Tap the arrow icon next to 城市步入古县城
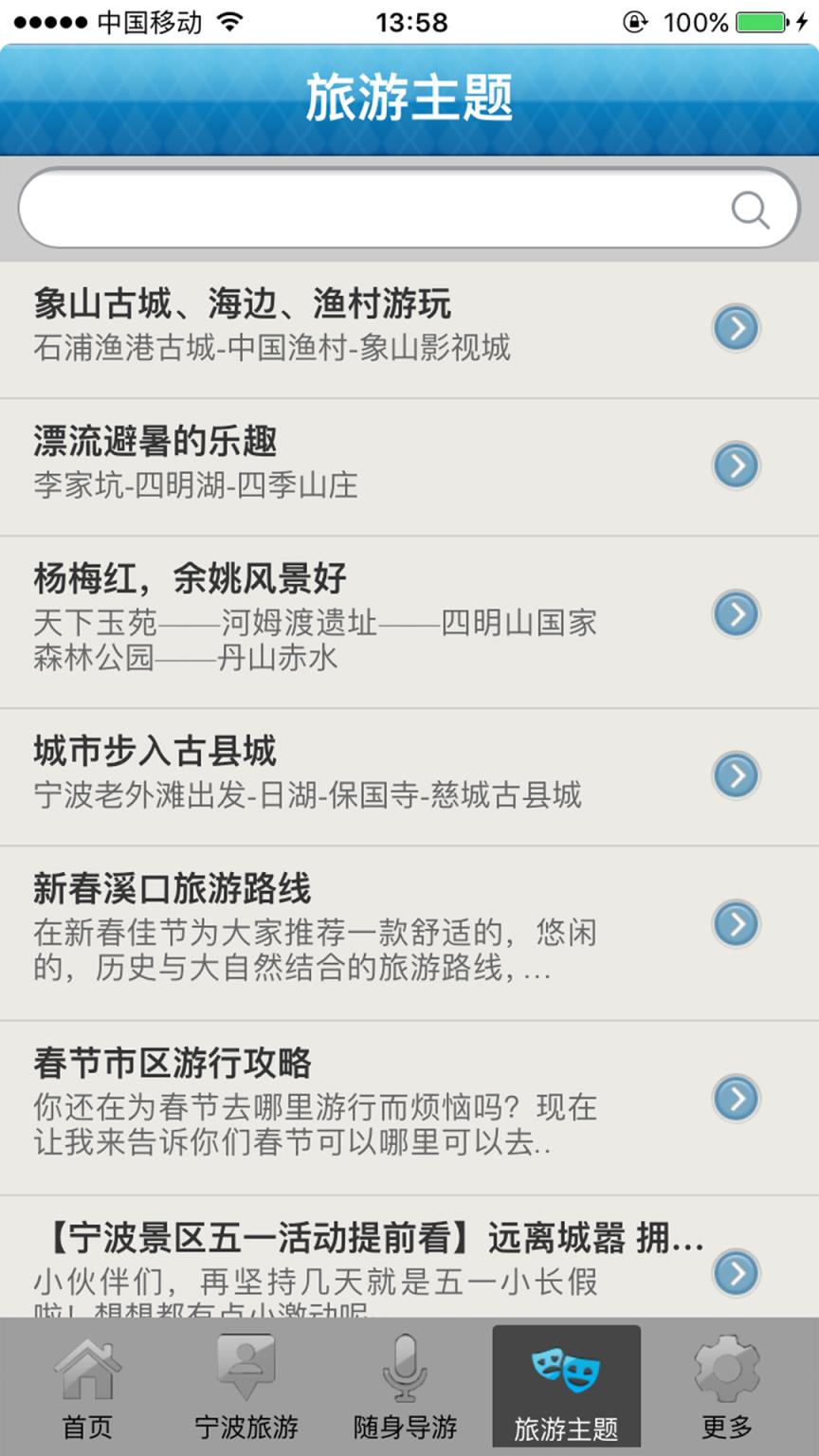Image resolution: width=819 pixels, height=1456 pixels. coord(736,774)
